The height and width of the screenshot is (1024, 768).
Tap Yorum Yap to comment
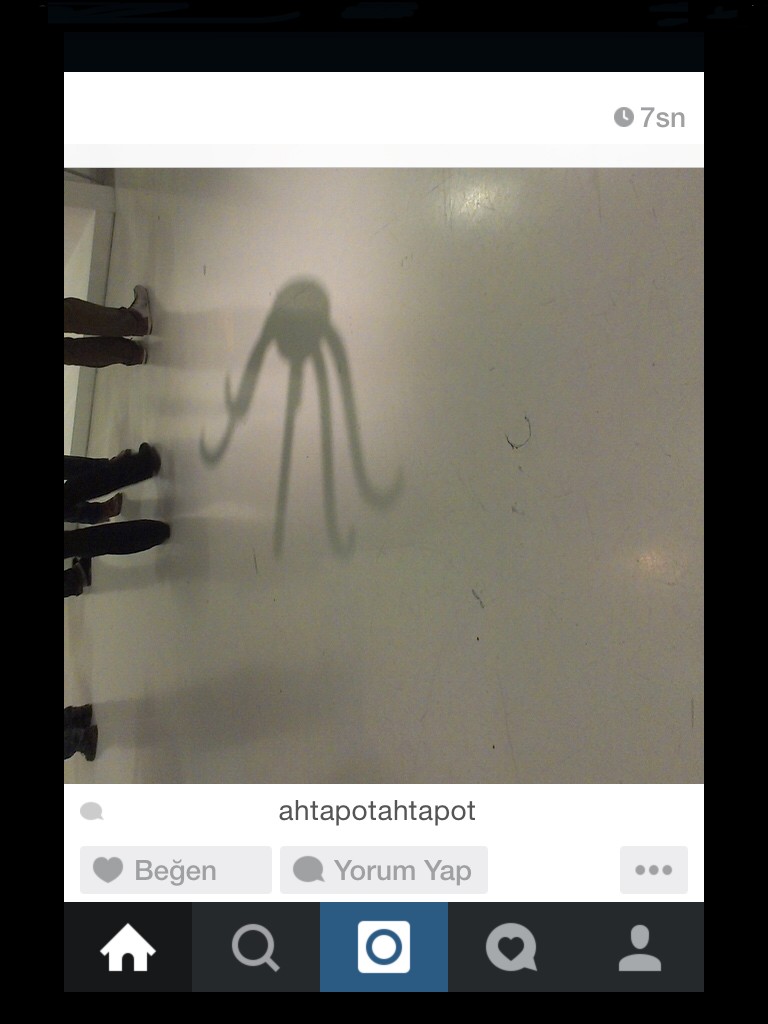[x=384, y=870]
